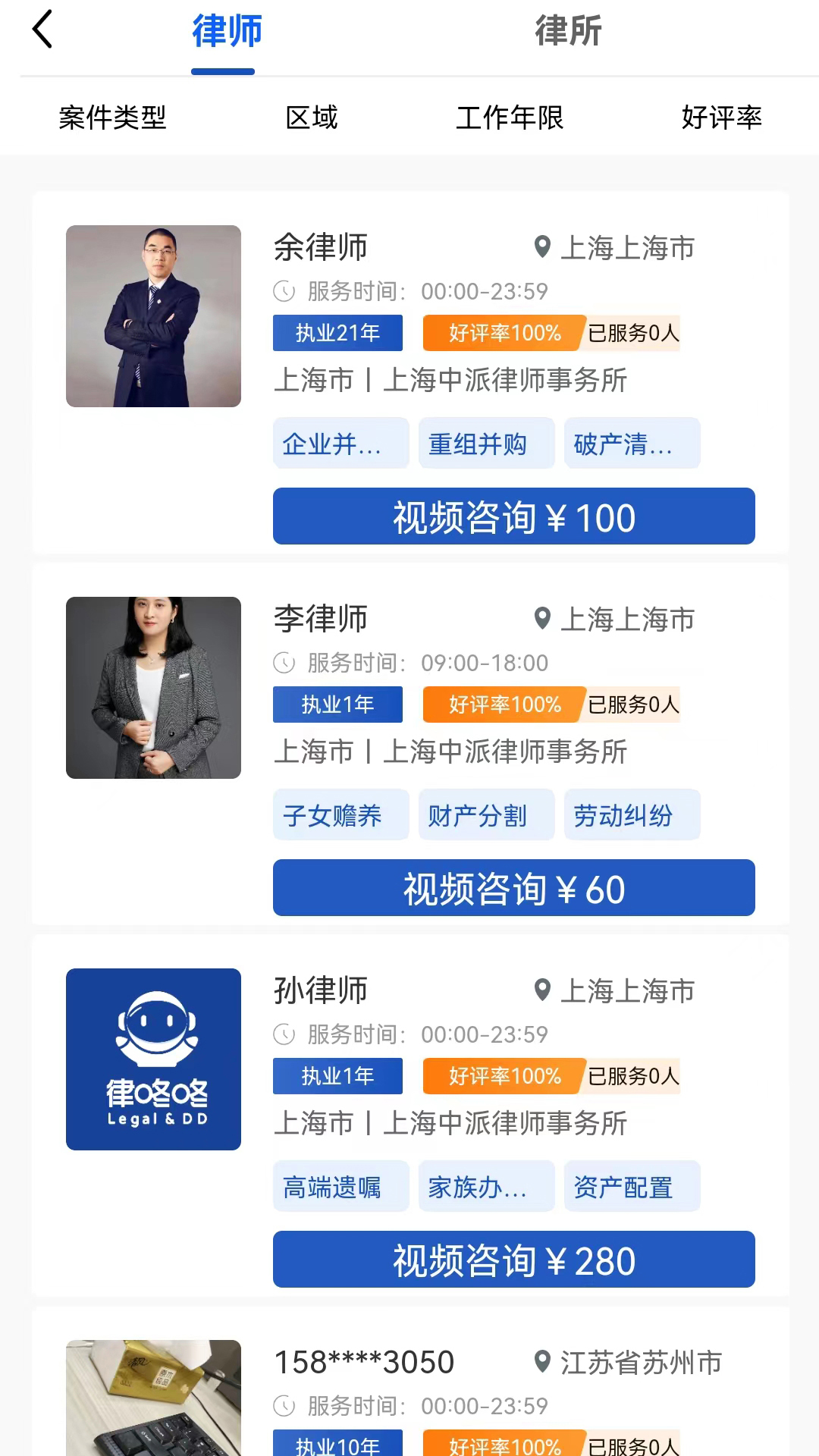Open the 好评率 filter
Image resolution: width=819 pixels, height=1456 pixels.
pyautogui.click(x=722, y=118)
